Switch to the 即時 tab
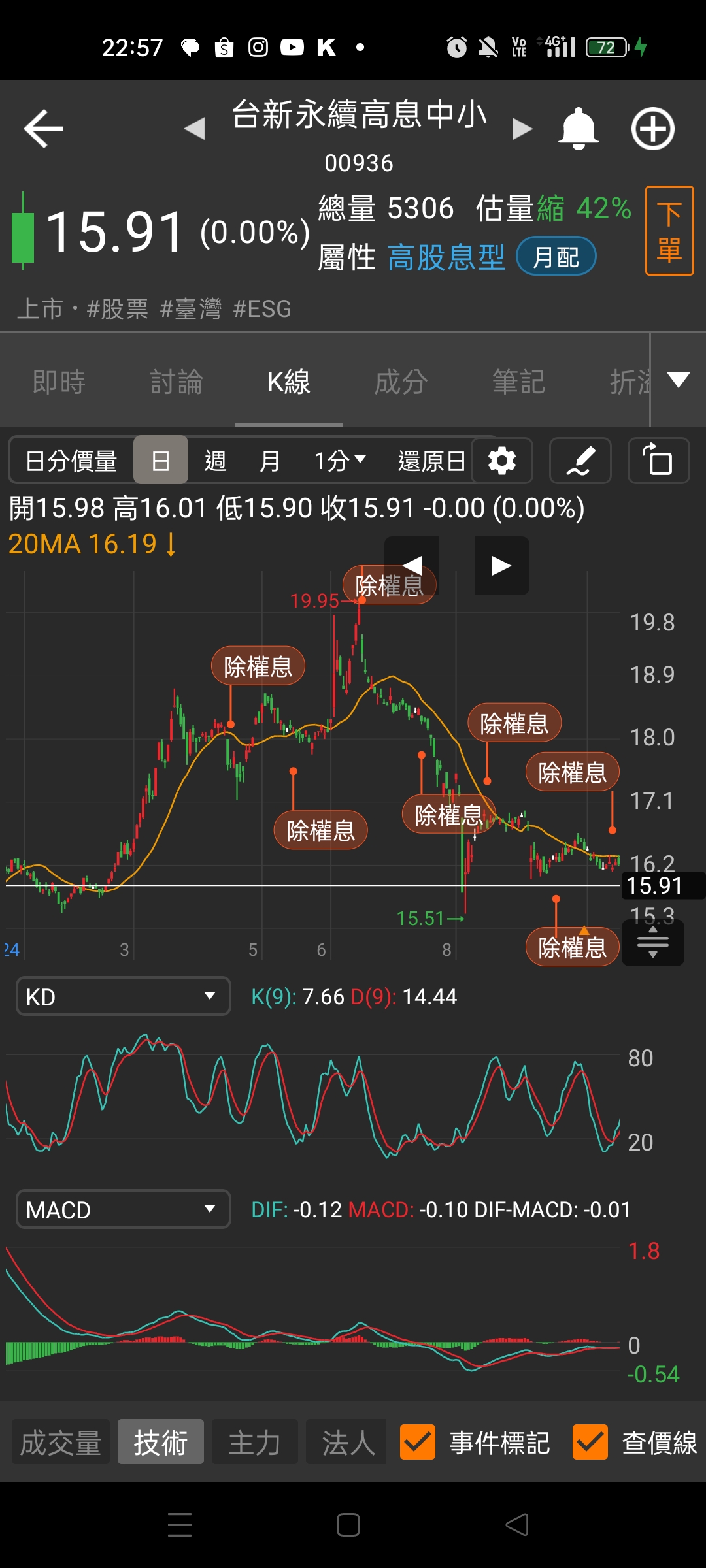The width and height of the screenshot is (706, 1568). 59,382
